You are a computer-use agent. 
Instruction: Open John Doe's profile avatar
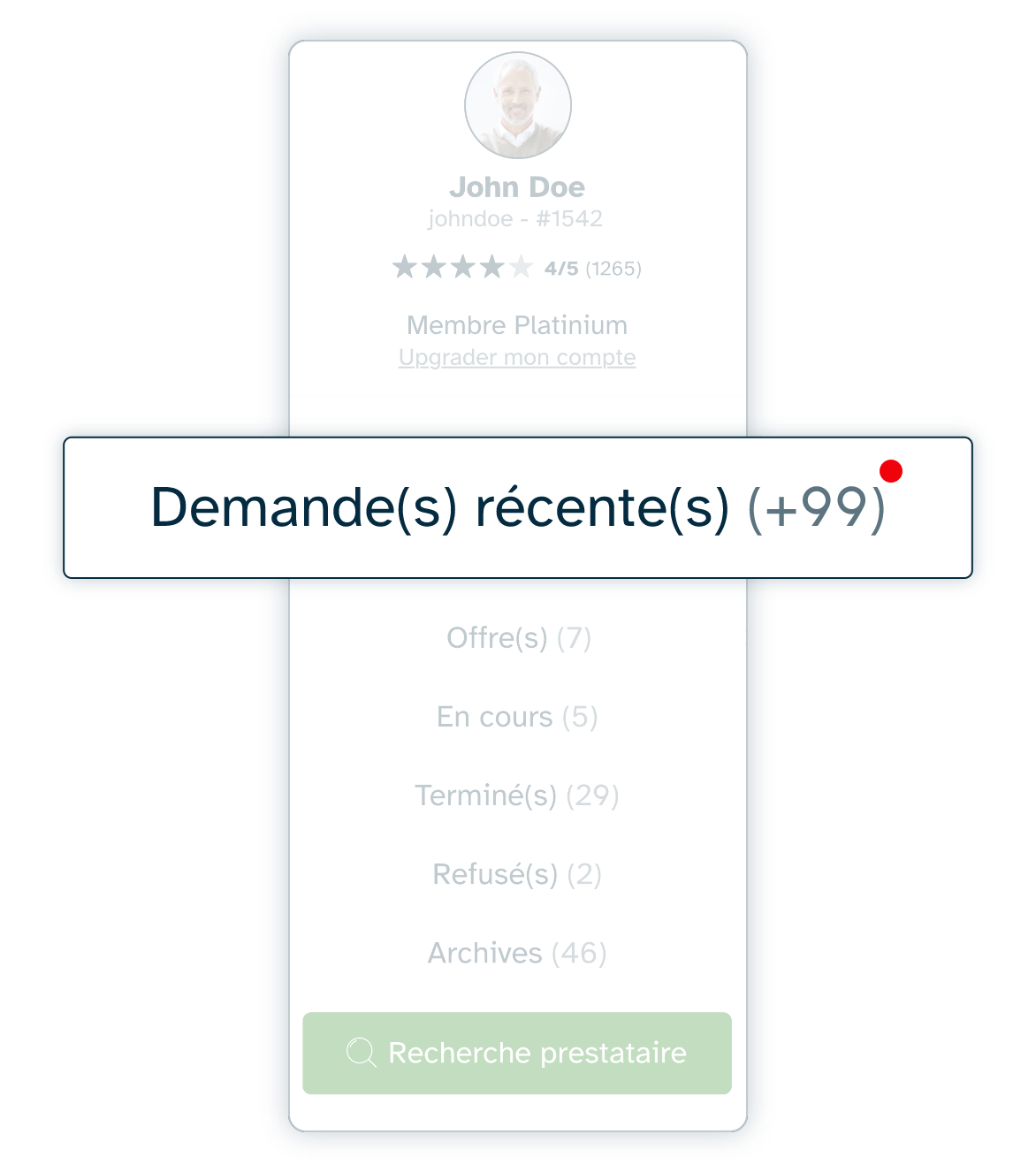518,104
